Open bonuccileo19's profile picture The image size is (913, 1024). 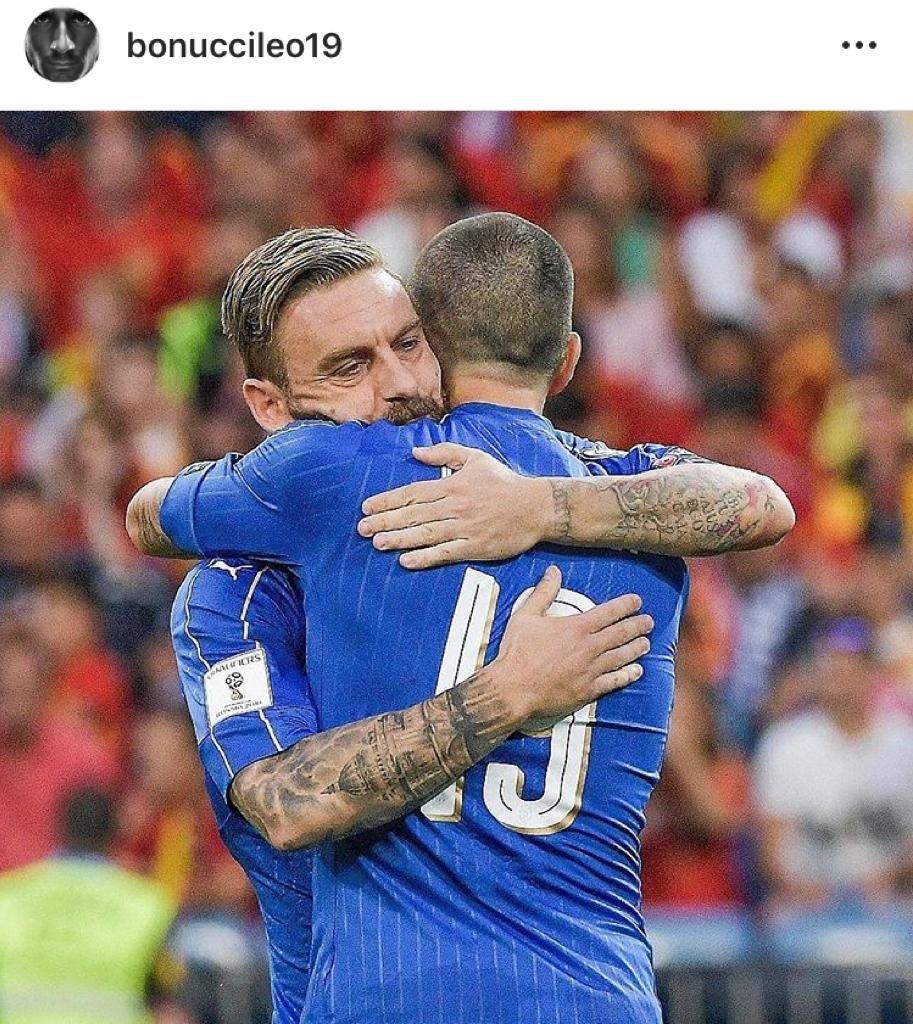coord(62,45)
